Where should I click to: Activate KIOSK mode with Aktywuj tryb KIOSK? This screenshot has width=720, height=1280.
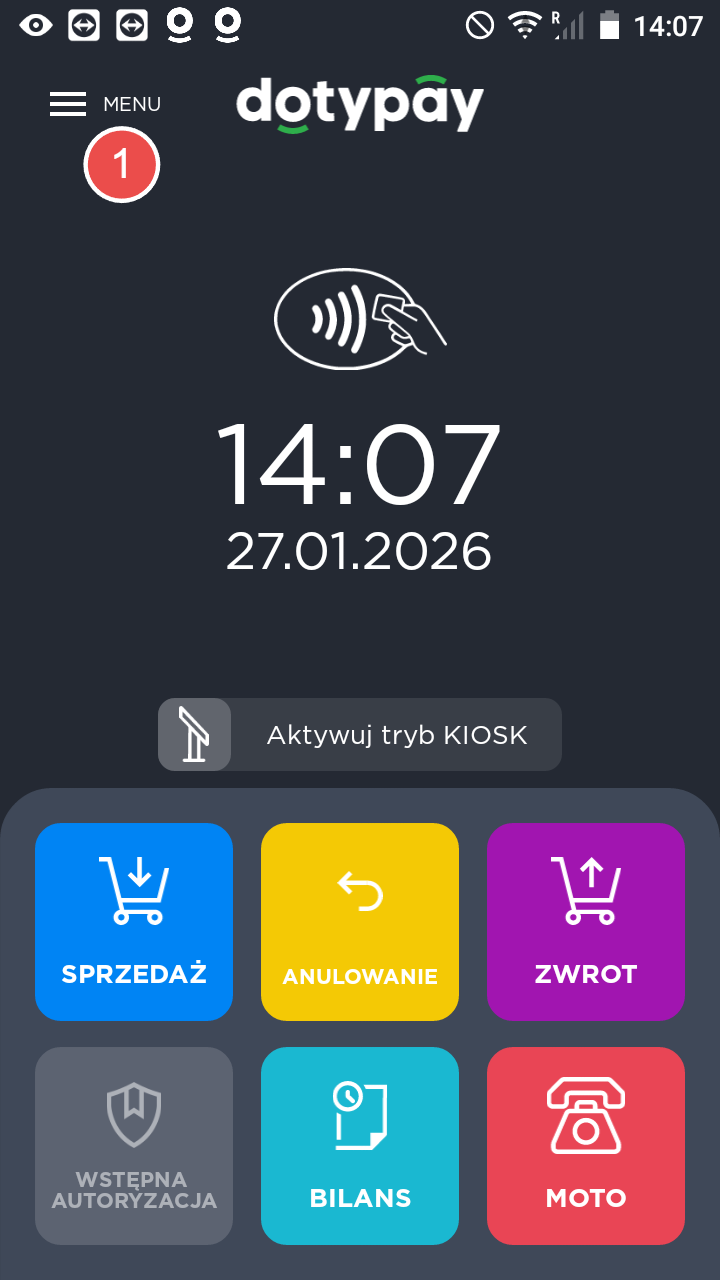tap(360, 735)
